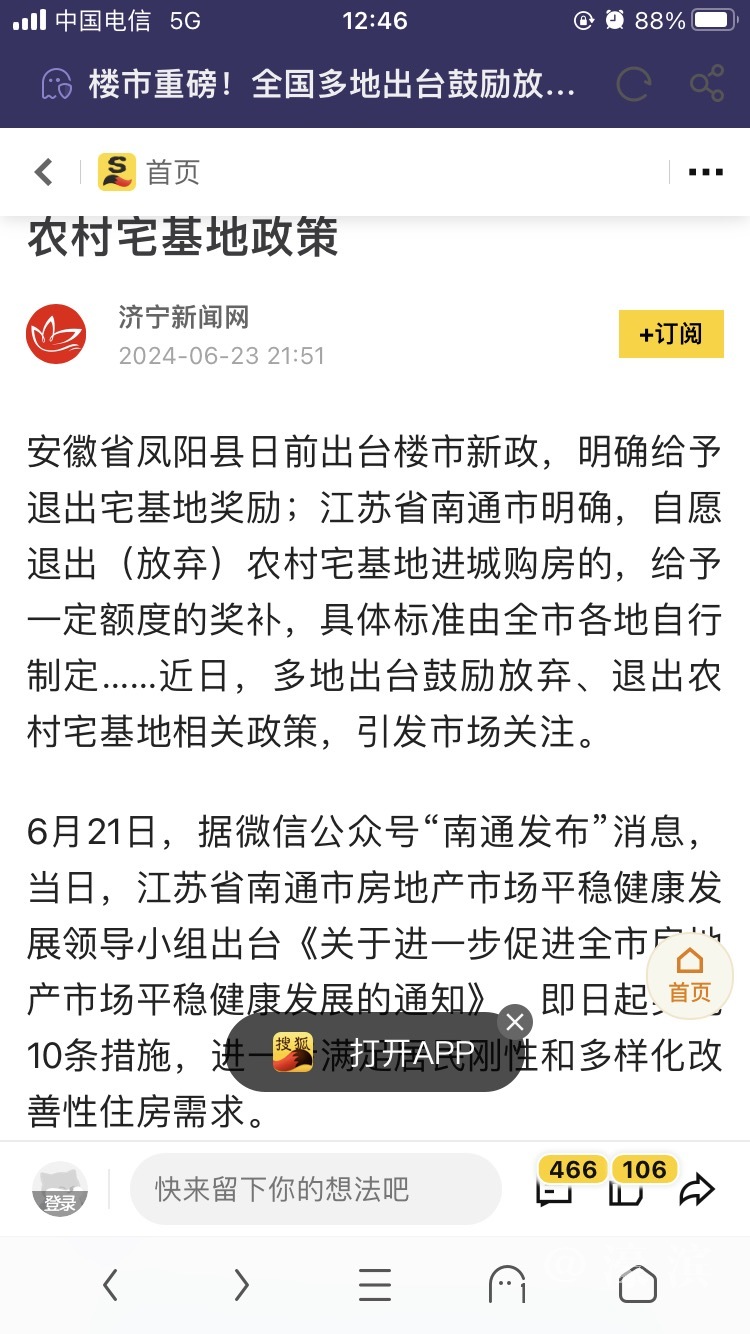
Task: Go to previous page in browser toolbar
Action: coord(110,1284)
